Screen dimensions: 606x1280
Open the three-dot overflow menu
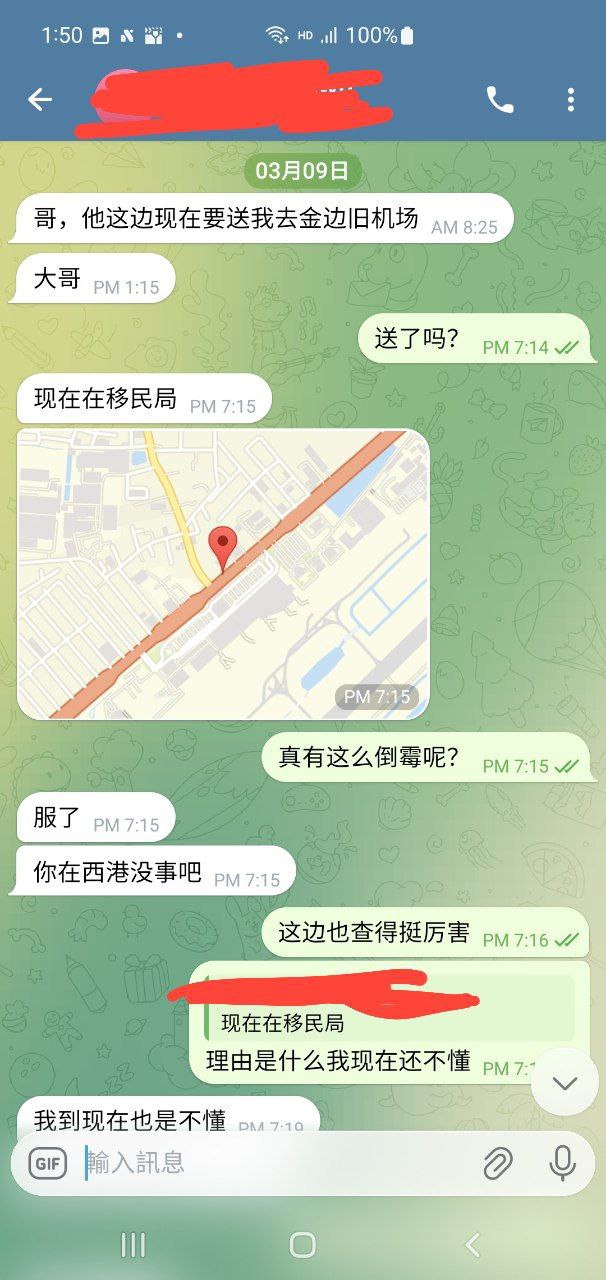(x=570, y=99)
